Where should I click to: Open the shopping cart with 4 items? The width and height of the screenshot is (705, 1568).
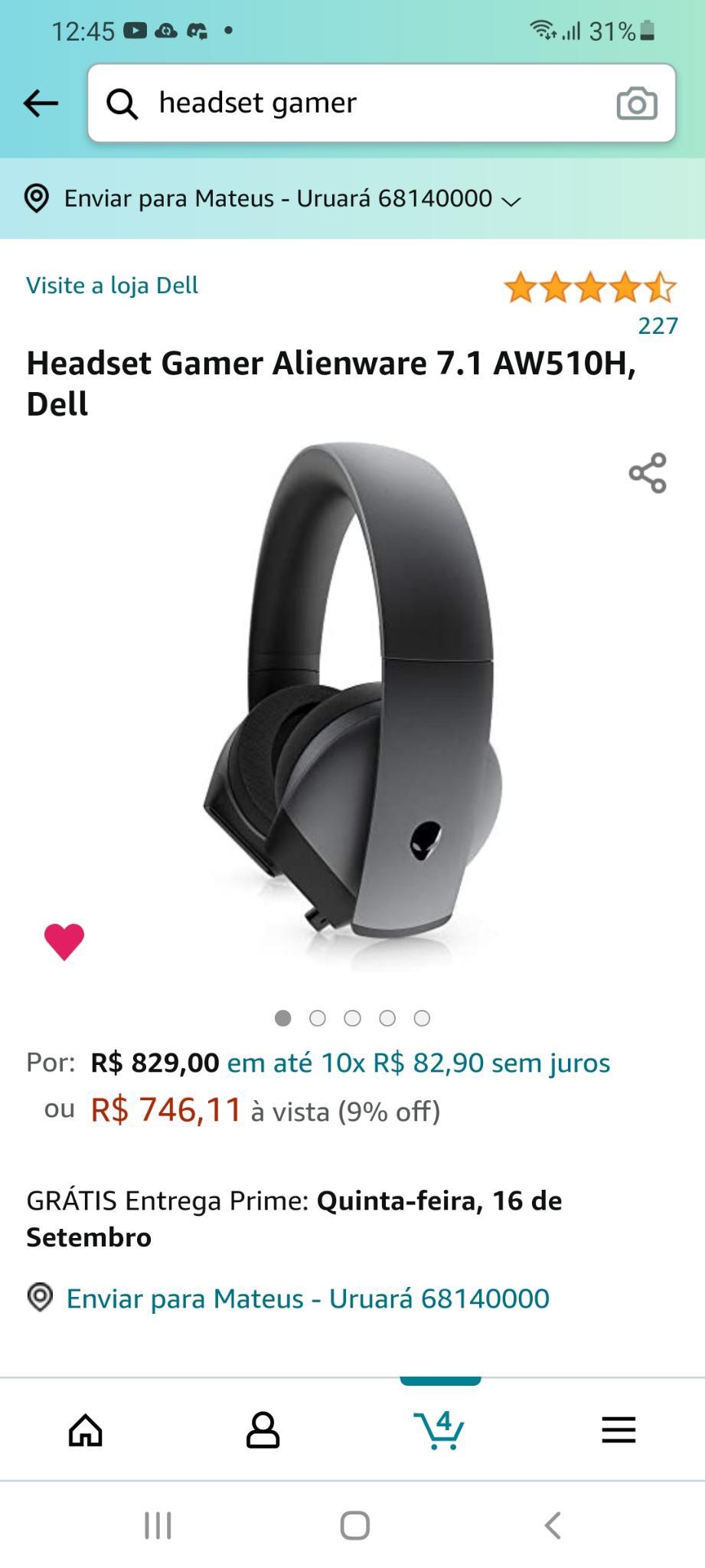coord(439,1429)
